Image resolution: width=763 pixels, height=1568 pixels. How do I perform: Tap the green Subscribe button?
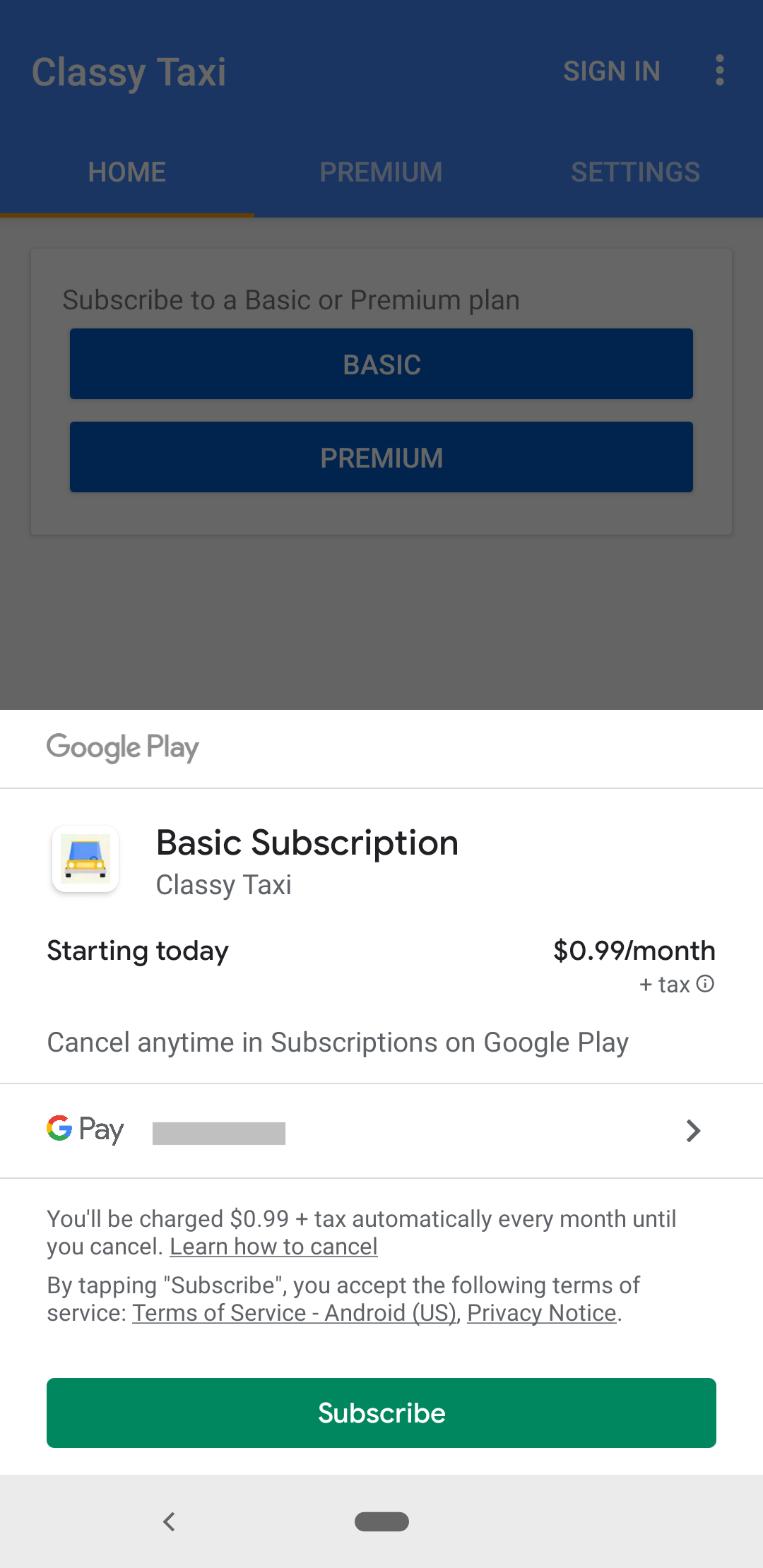pyautogui.click(x=381, y=1413)
